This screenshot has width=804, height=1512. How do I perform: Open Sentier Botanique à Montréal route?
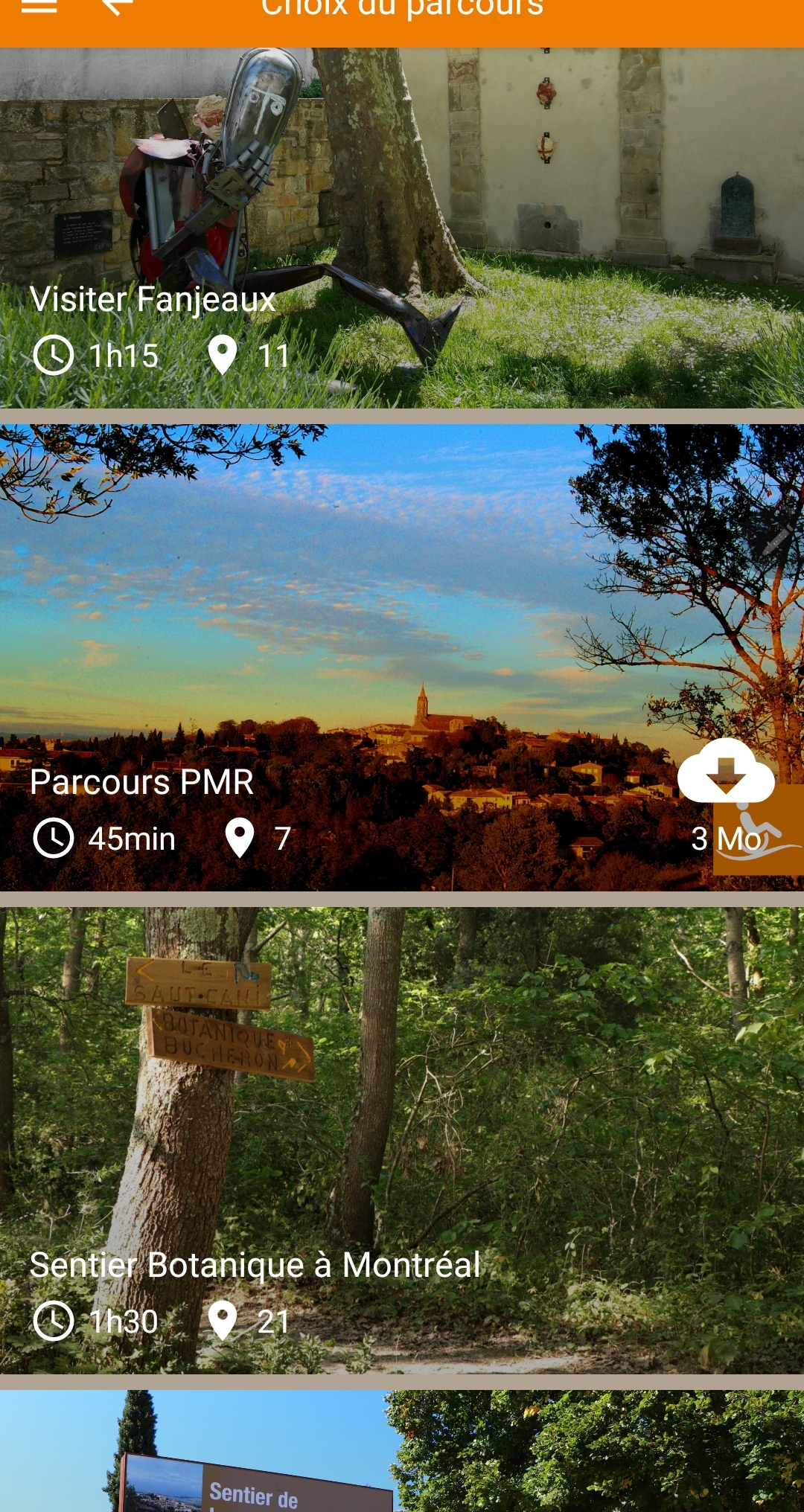coord(402,1140)
